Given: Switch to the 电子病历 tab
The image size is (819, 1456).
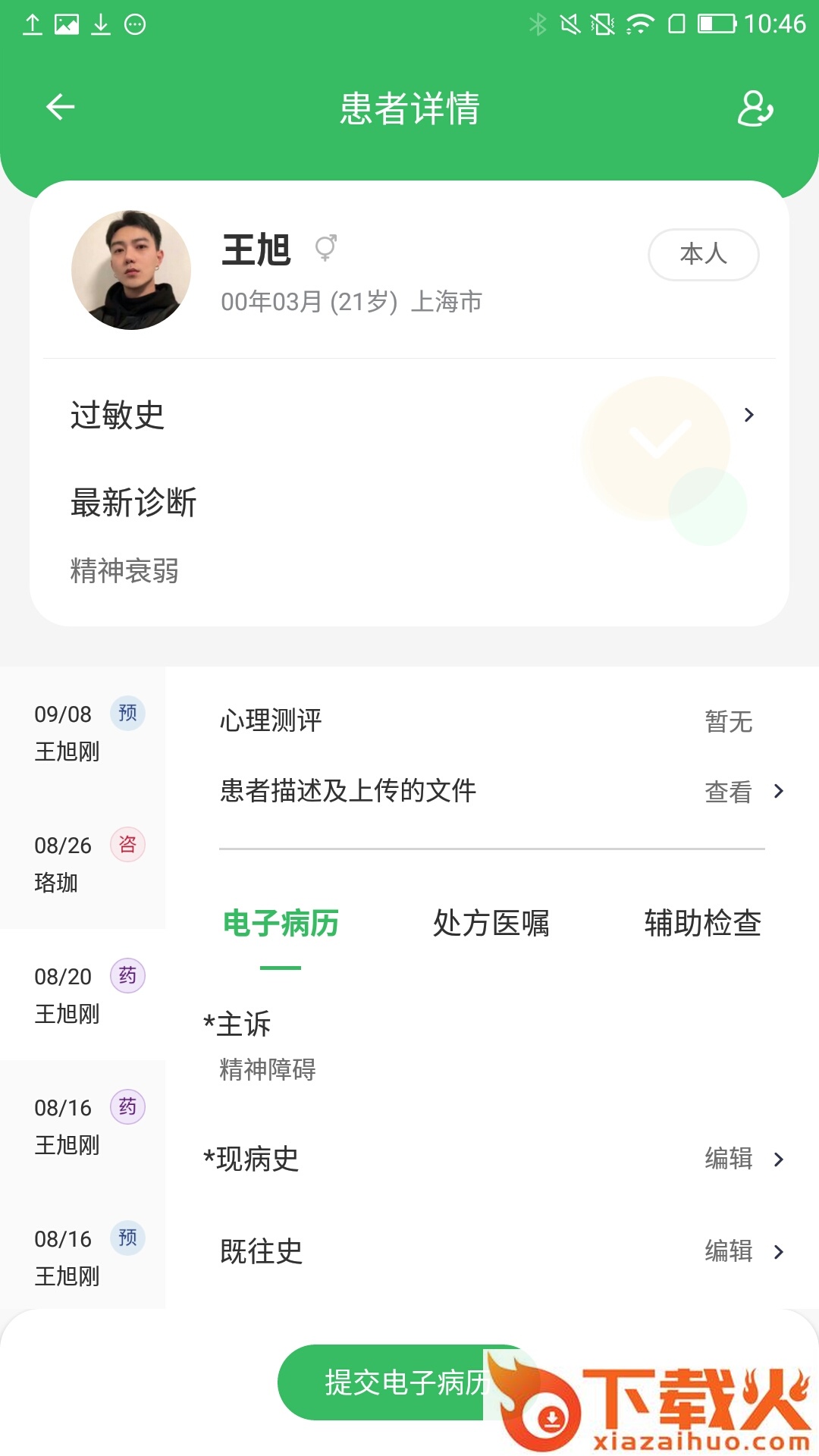Looking at the screenshot, I should pos(281,924).
